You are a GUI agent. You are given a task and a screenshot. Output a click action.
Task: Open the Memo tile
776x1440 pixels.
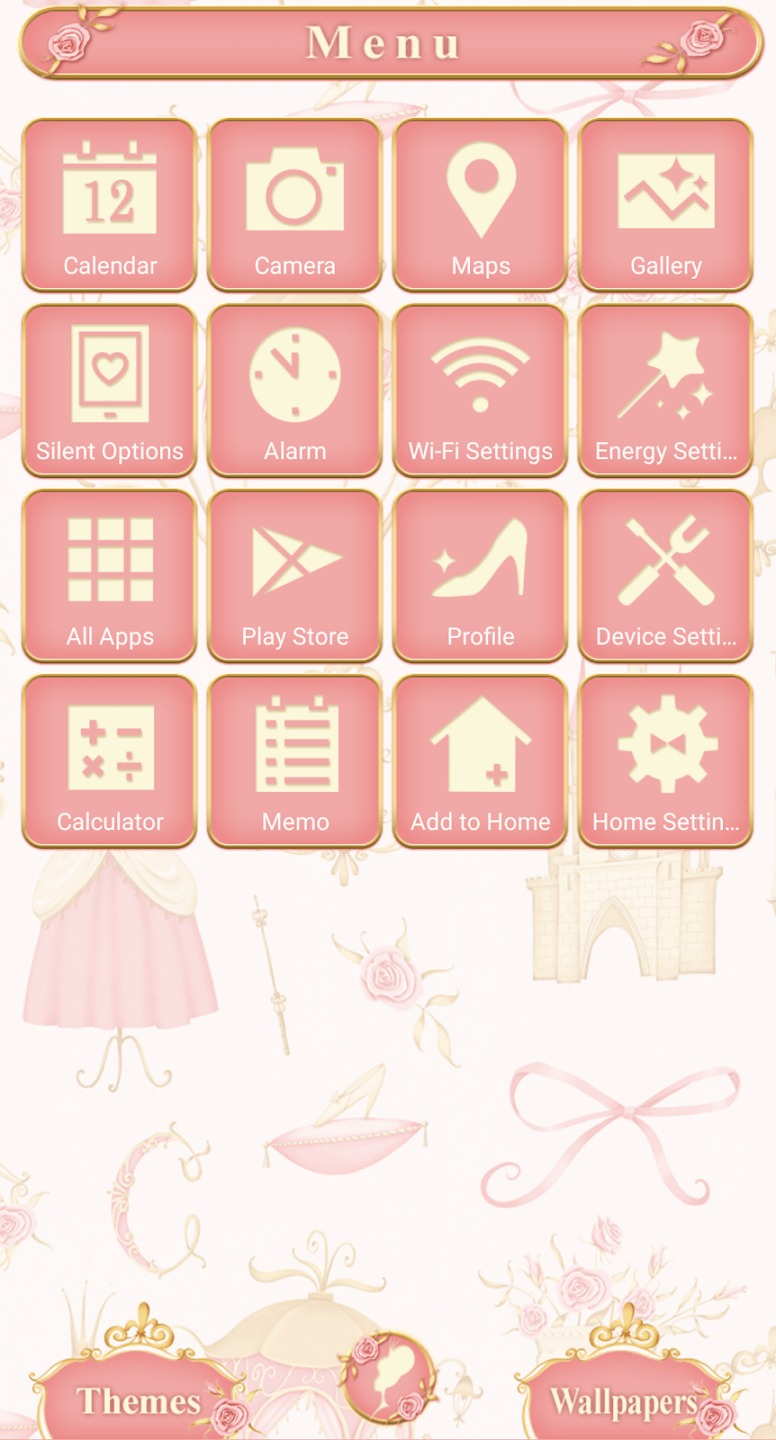pyautogui.click(x=295, y=761)
